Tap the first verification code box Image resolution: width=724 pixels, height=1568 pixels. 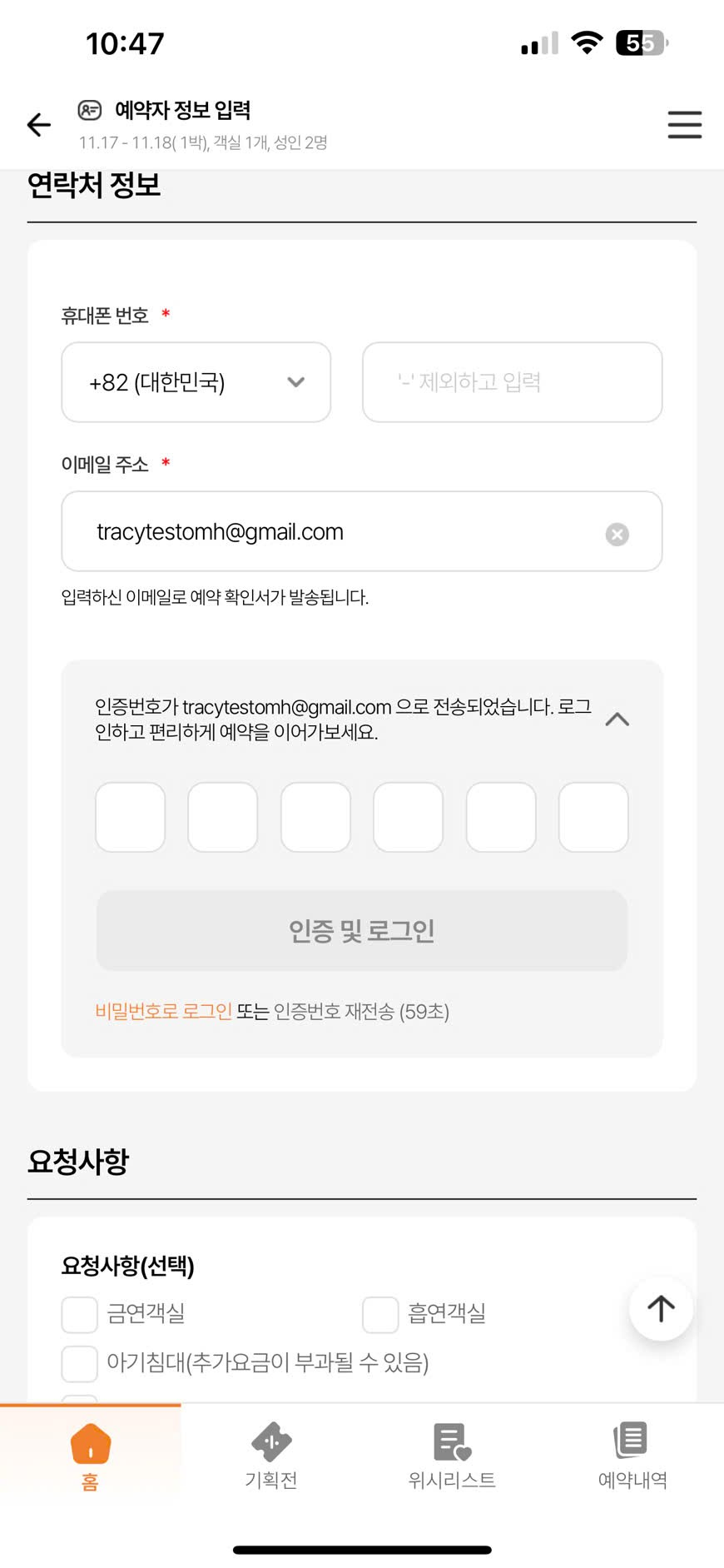click(x=131, y=817)
